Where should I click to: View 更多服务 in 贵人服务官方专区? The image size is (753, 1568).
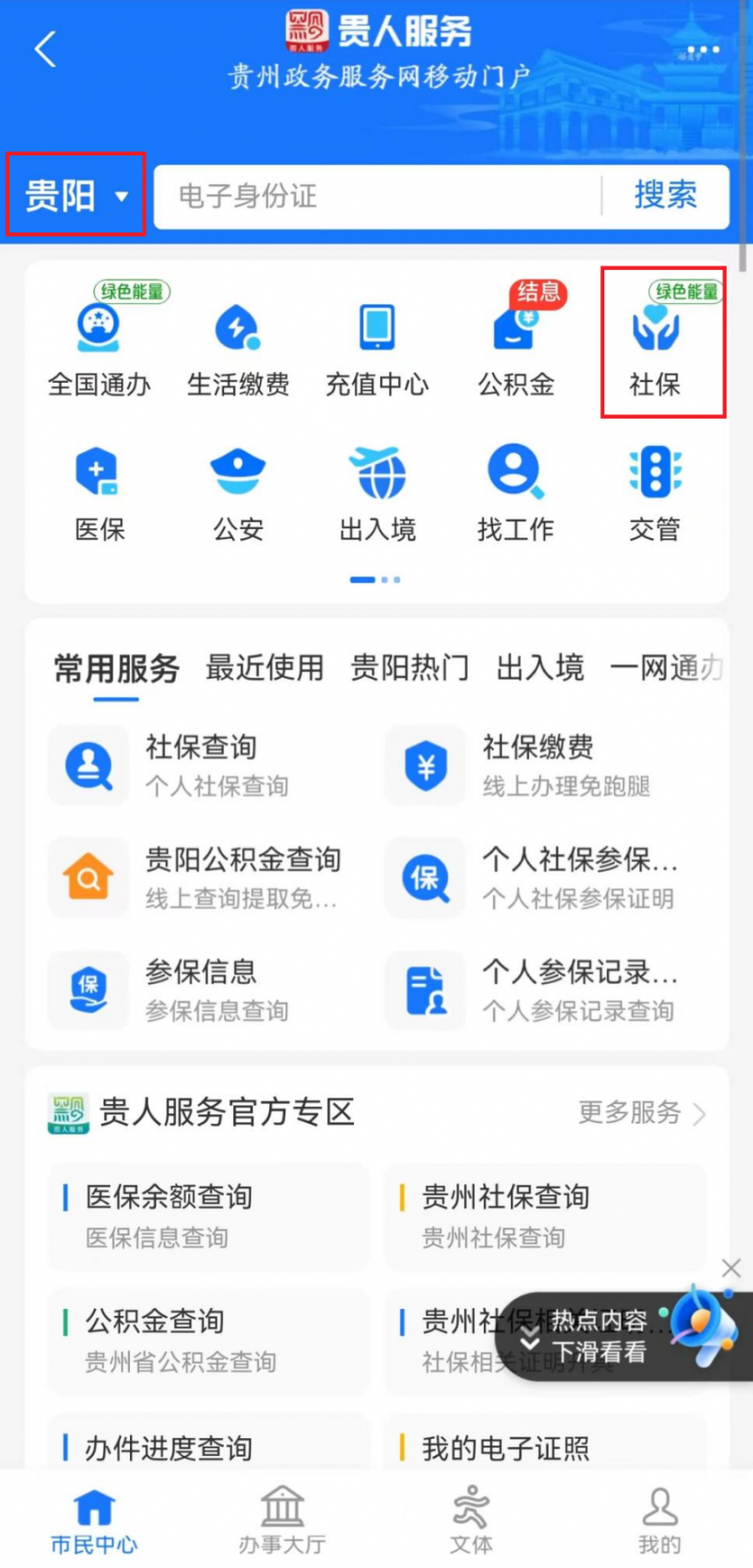click(x=640, y=1112)
